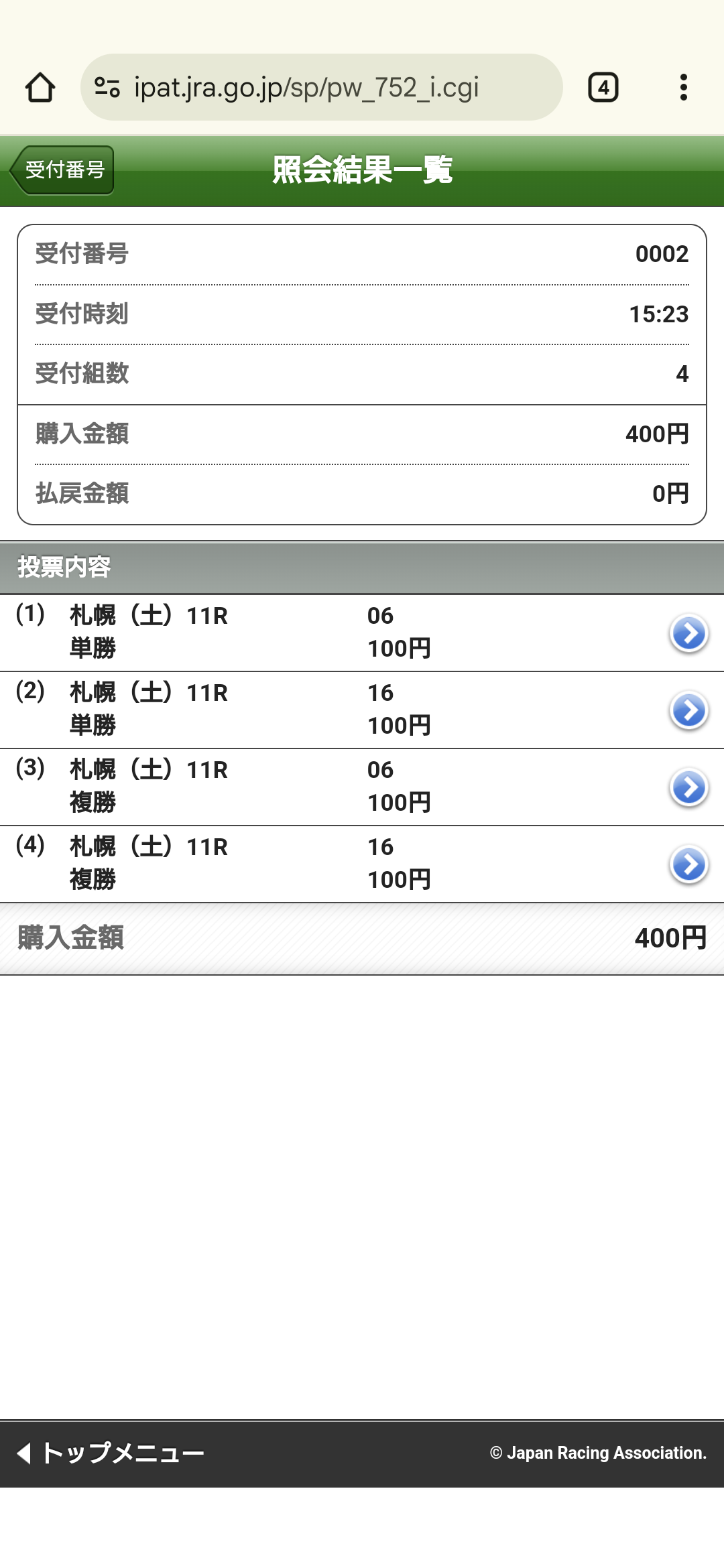View site info icon in address bar
The image size is (724, 1568).
click(107, 87)
